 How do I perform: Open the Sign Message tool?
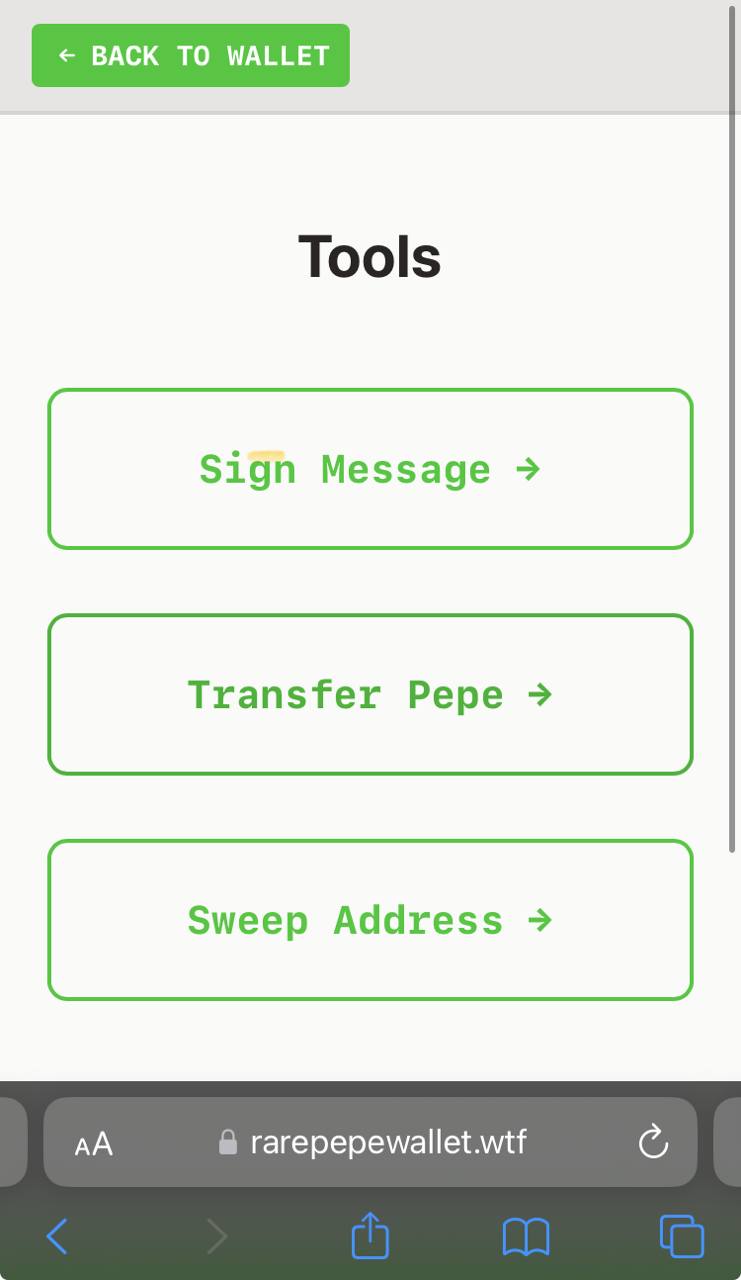370,469
